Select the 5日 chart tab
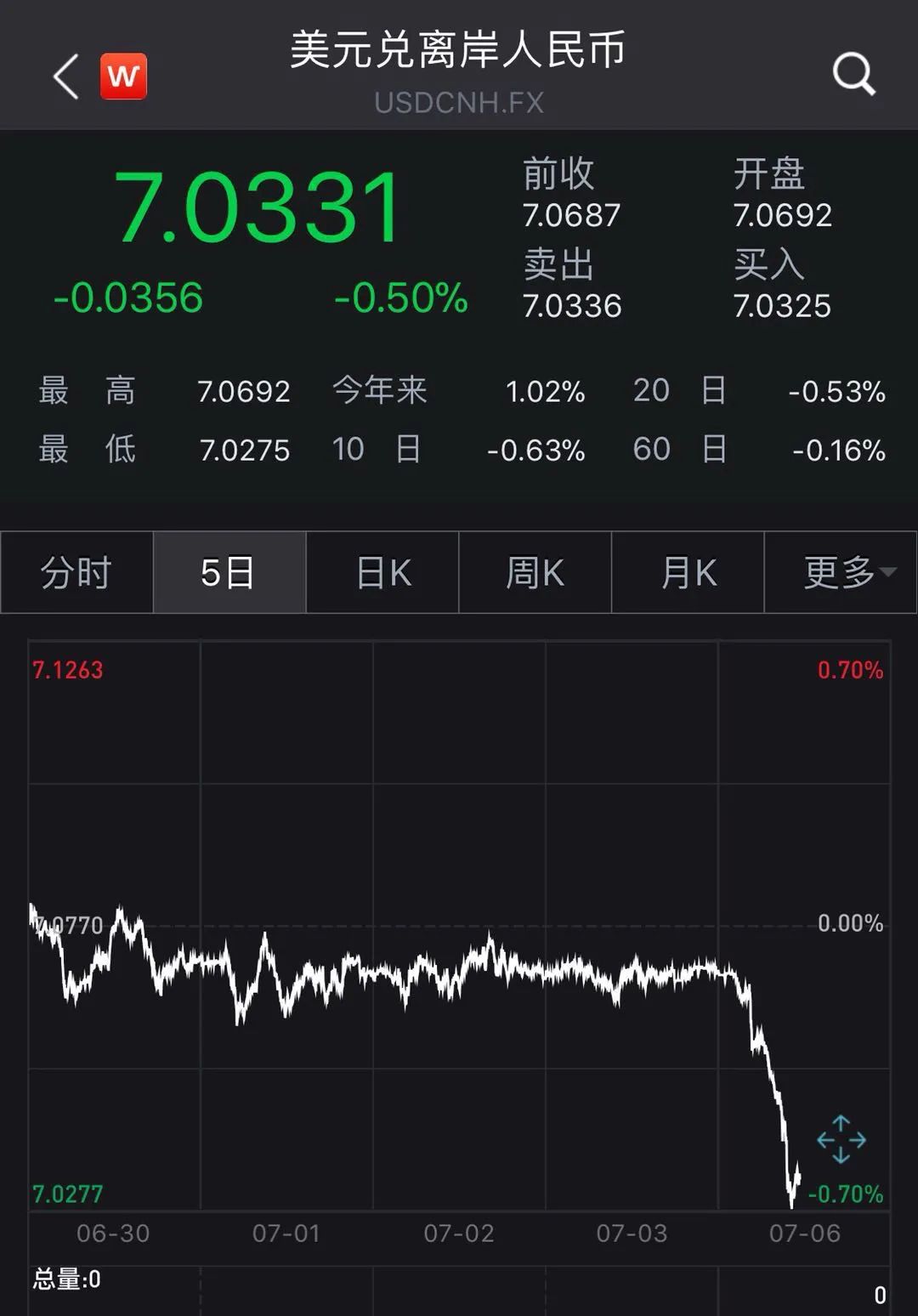918x1316 pixels. 229,572
